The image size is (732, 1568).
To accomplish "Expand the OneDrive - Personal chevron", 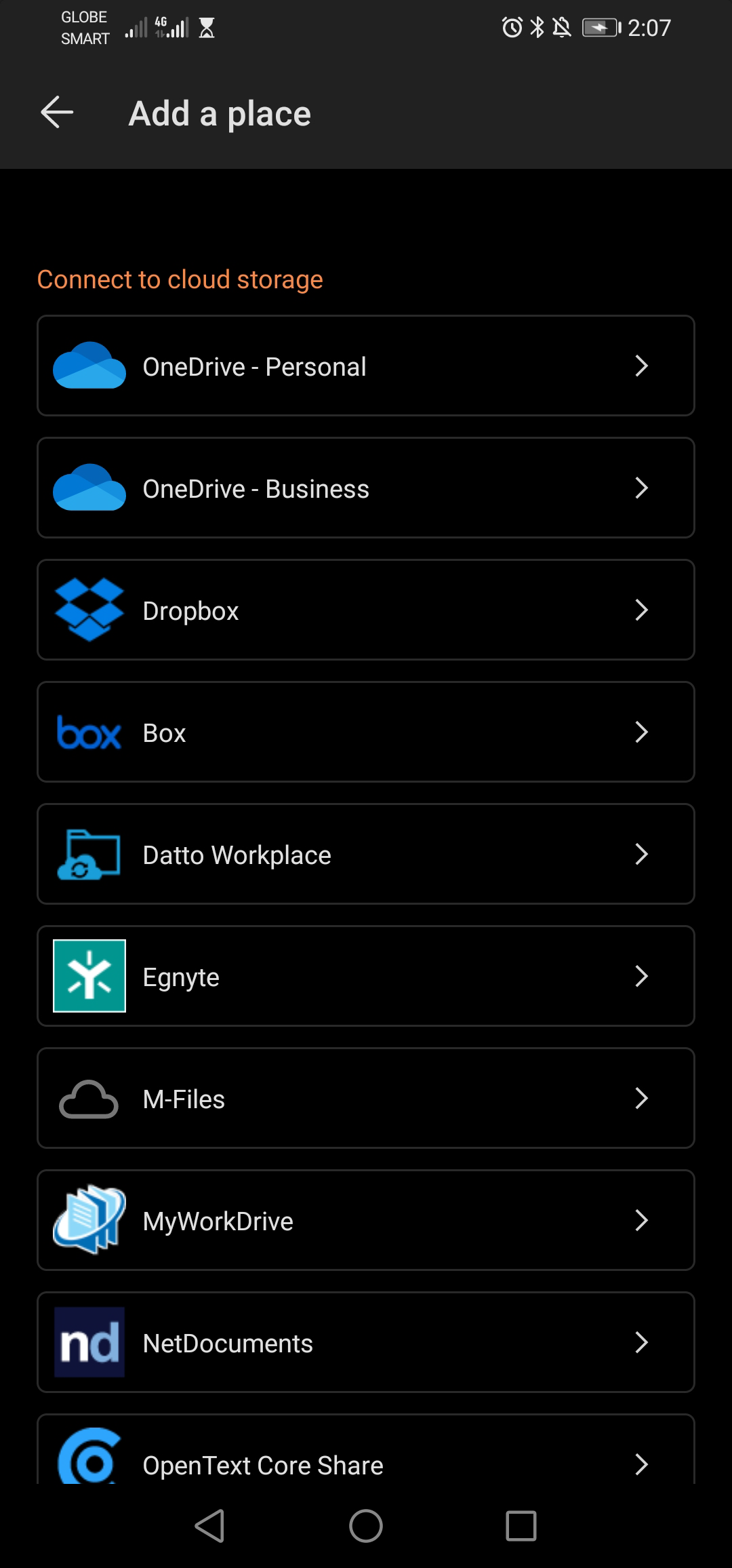I will tap(642, 366).
